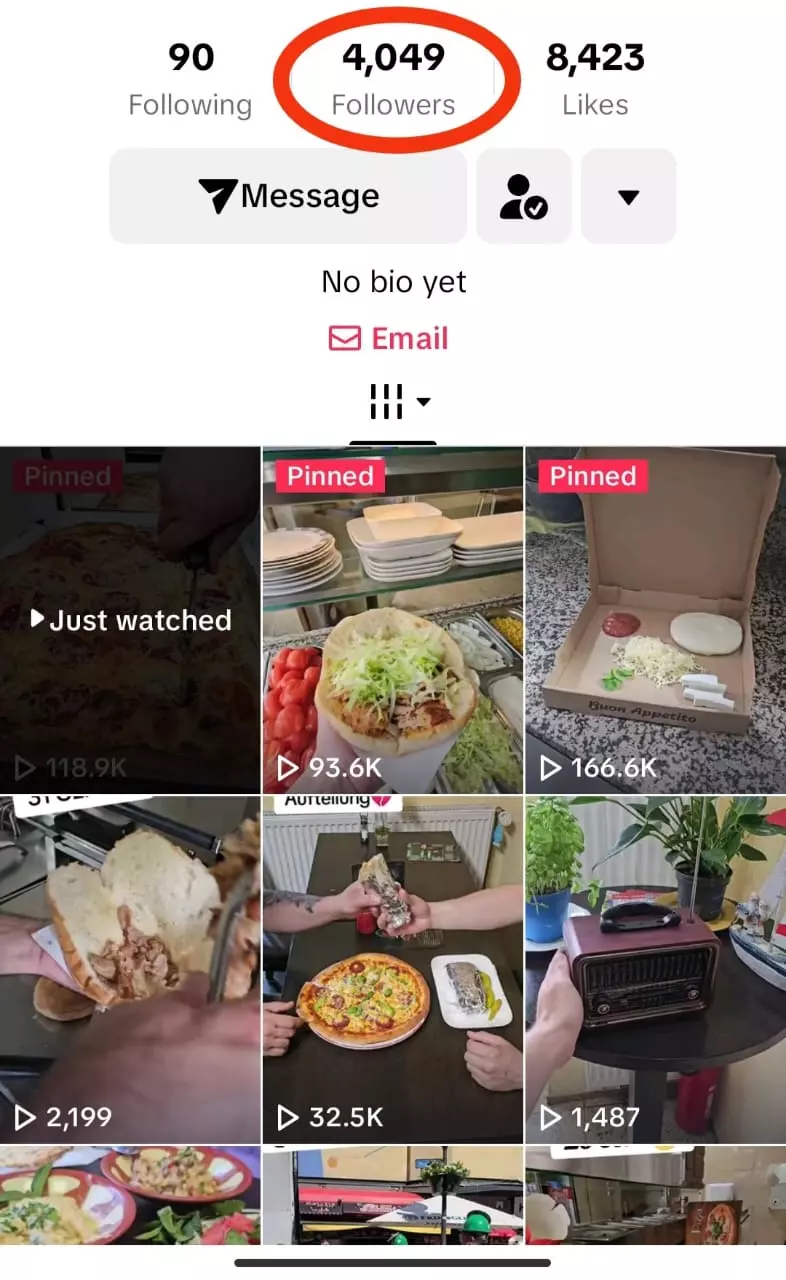View the 4,049 Followers list
Screen dimensions: 786x1280
coord(393,80)
